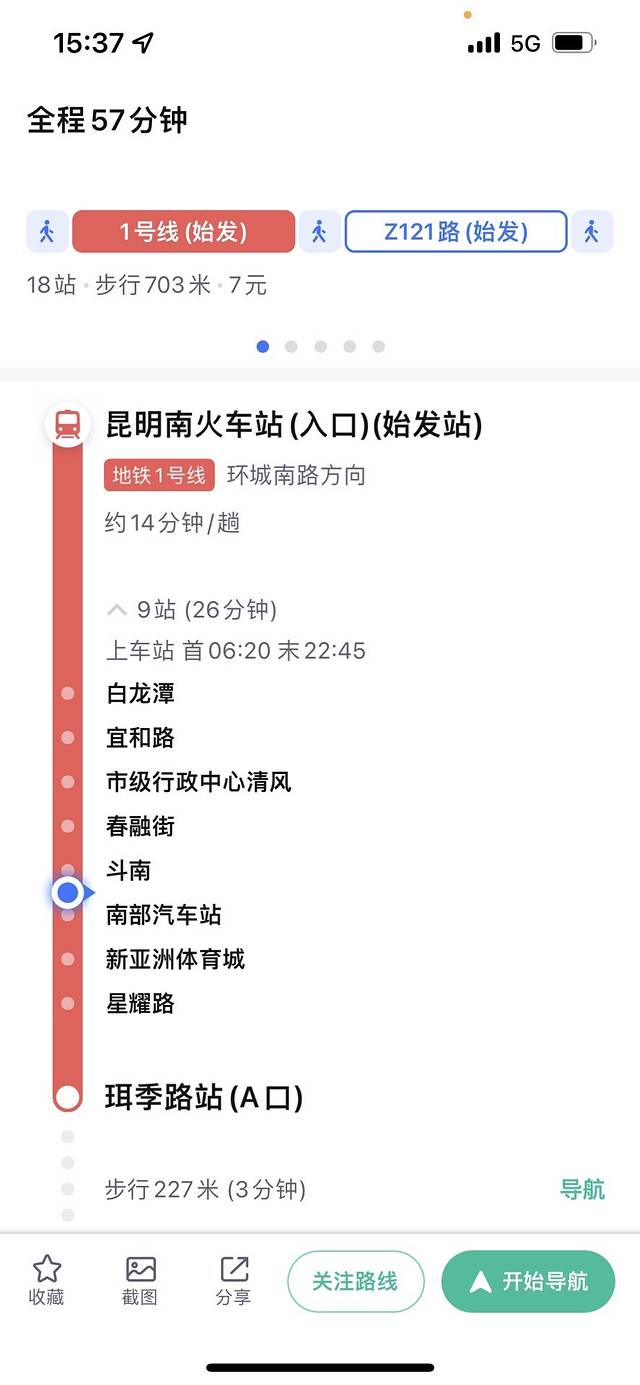Select the Z121路 (始发) bus segment
The height and width of the screenshot is (1385, 640).
pos(456,232)
